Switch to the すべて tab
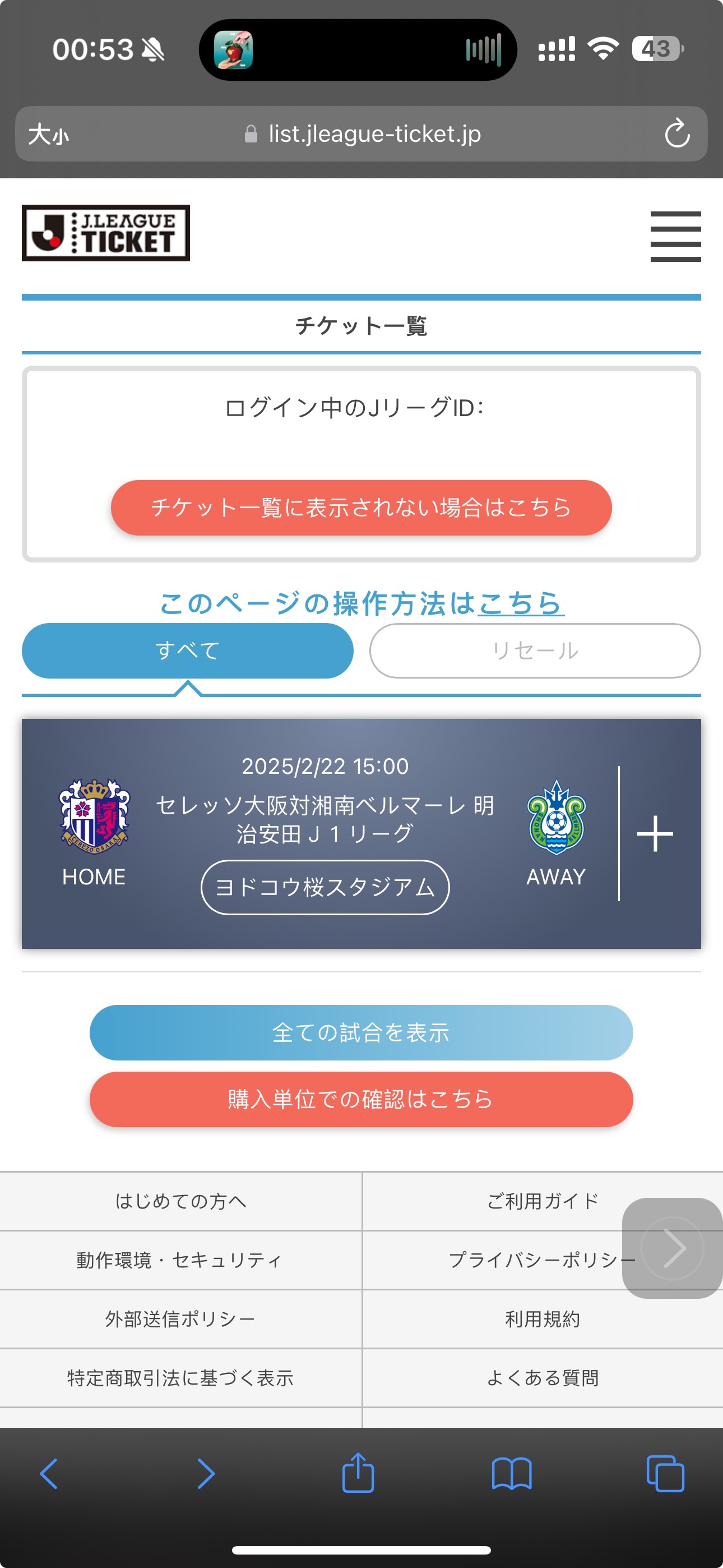Image resolution: width=723 pixels, height=1568 pixels. (187, 650)
